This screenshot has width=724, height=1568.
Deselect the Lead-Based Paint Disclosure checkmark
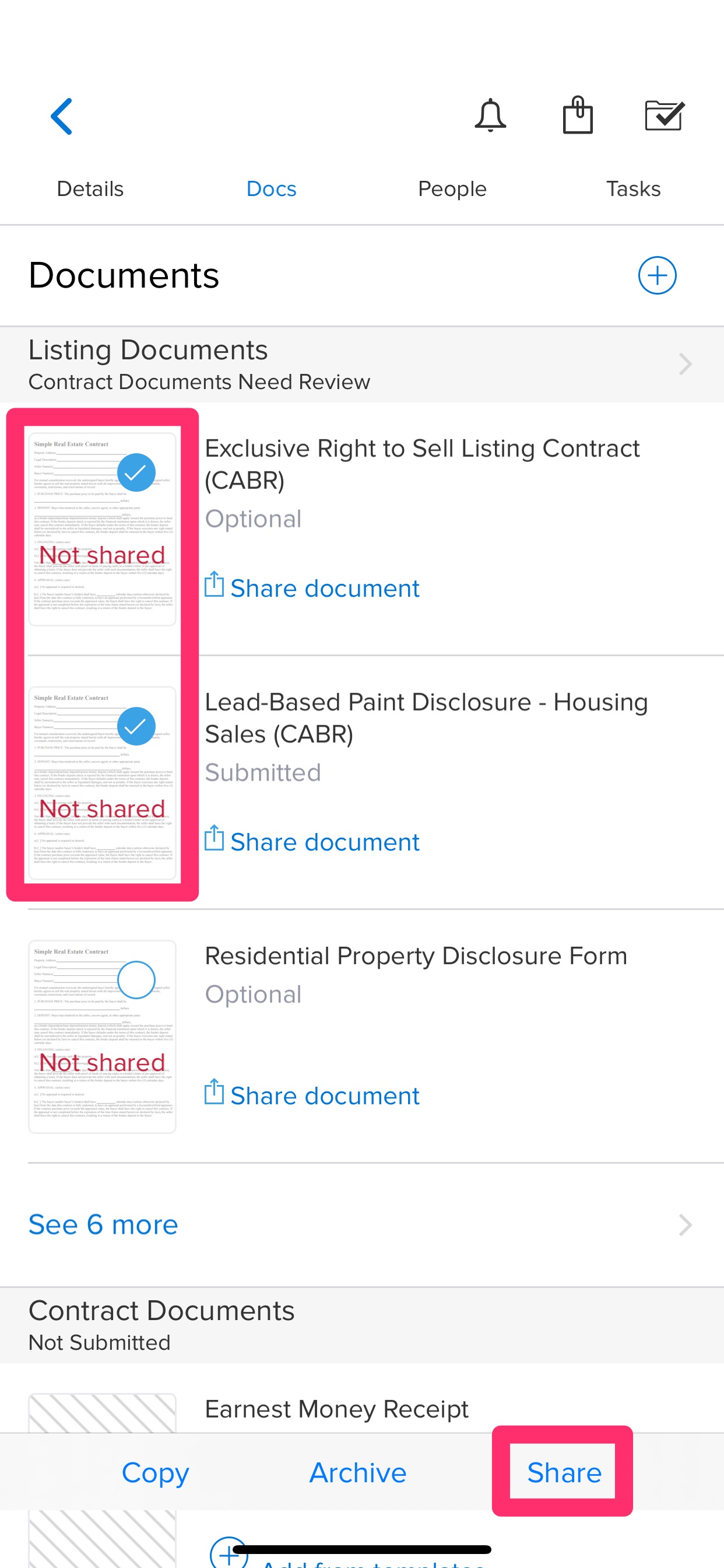pyautogui.click(x=137, y=726)
